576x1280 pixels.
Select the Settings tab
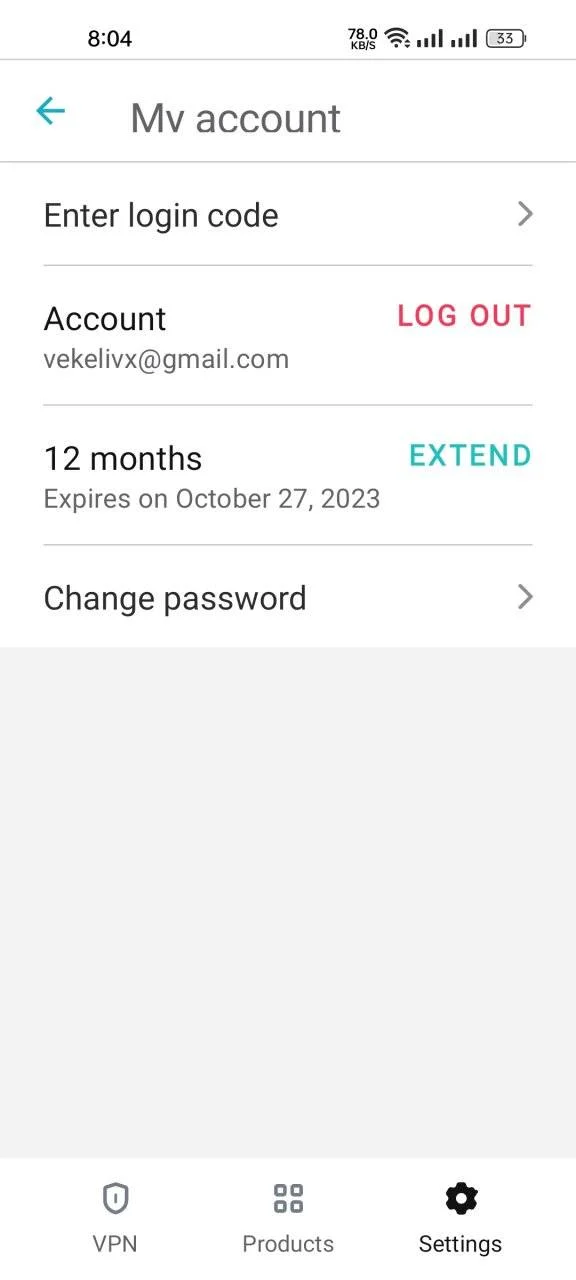pos(460,1218)
